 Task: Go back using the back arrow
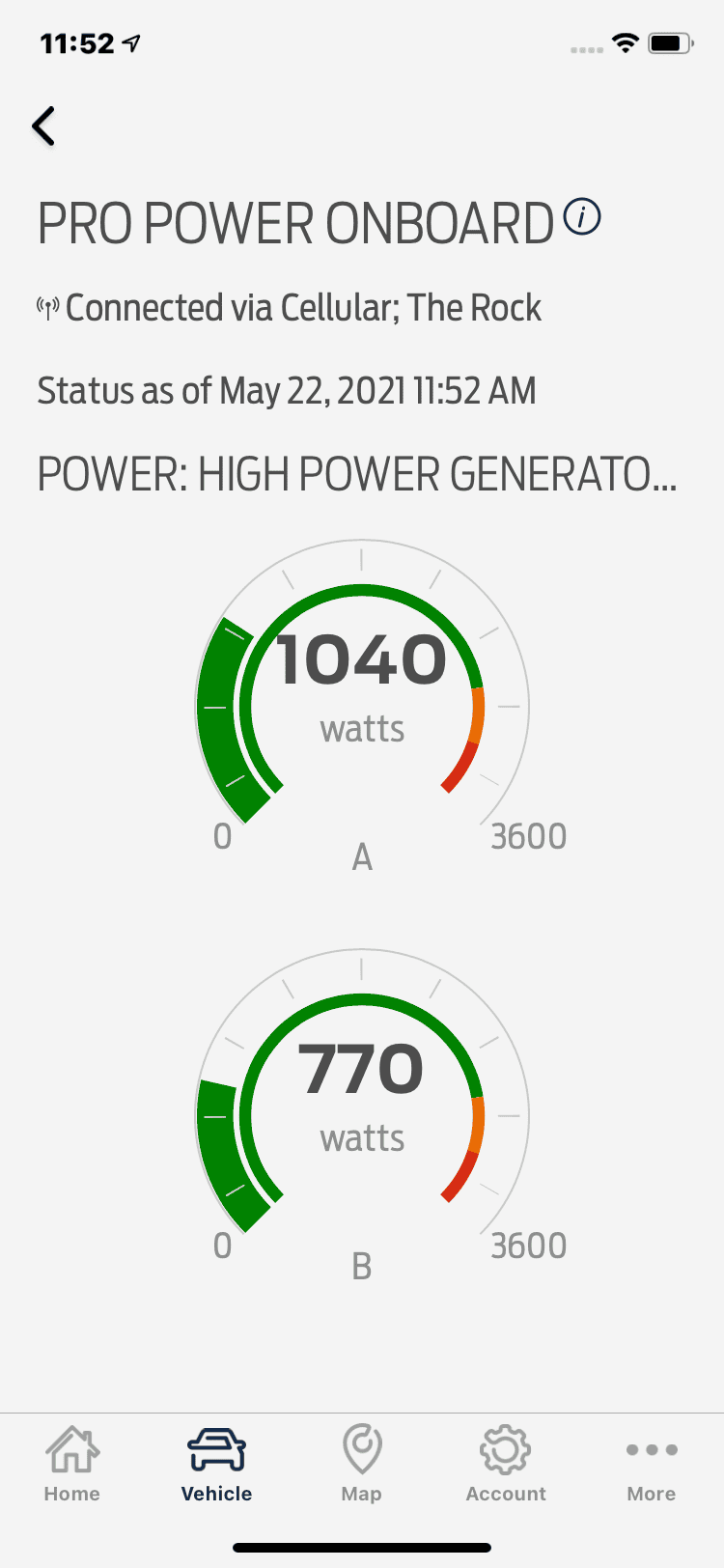44,126
